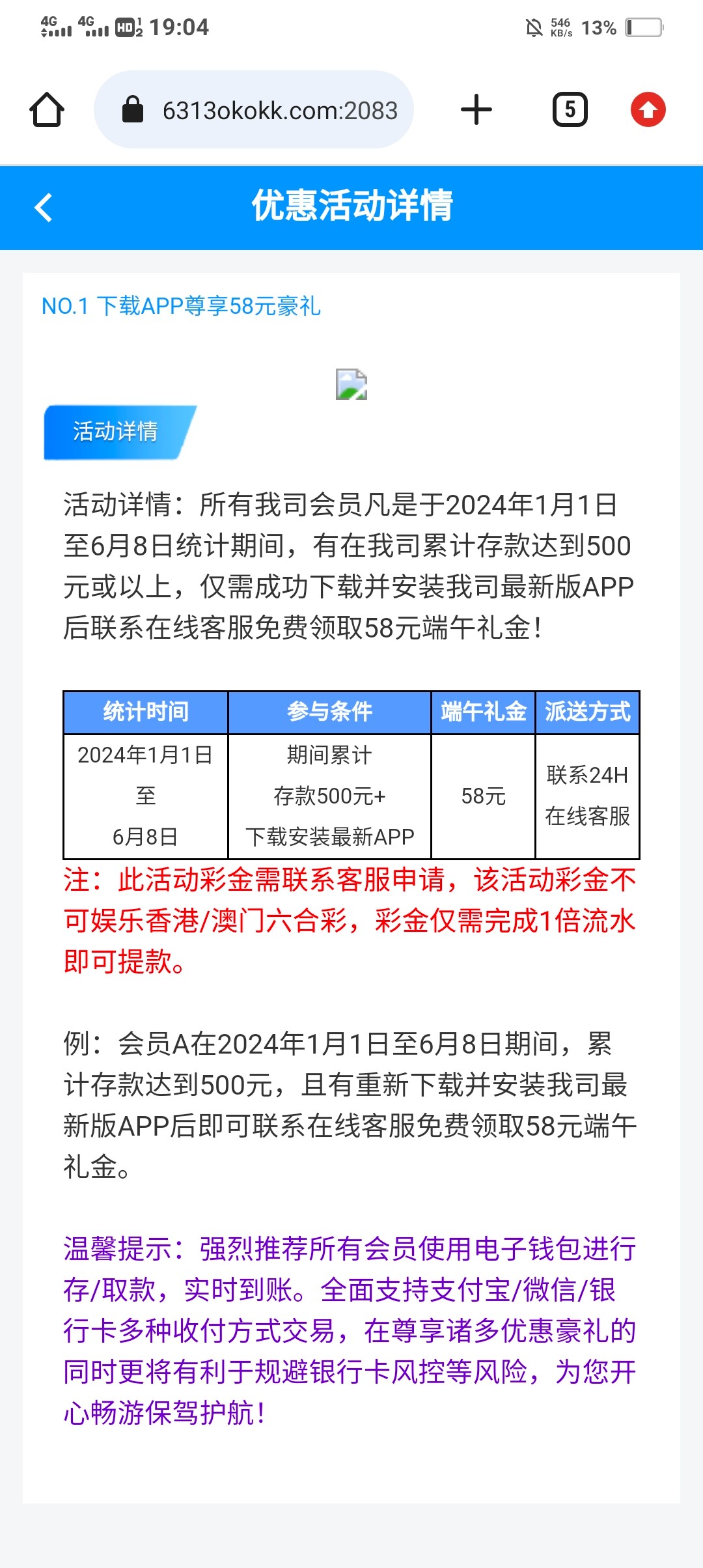The height and width of the screenshot is (1568, 703).
Task: Go back from the promotion details page
Action: point(44,208)
